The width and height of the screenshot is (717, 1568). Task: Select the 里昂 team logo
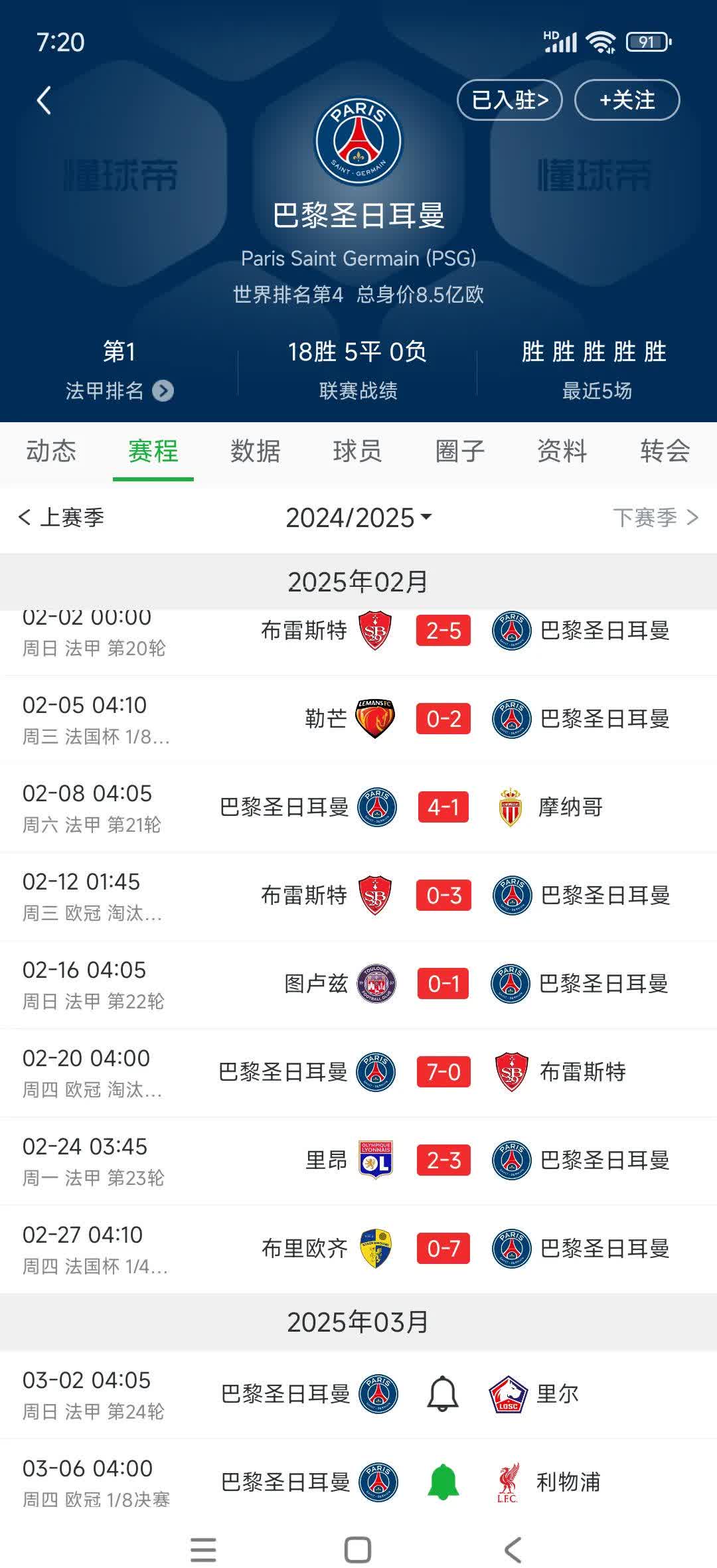click(x=375, y=1160)
